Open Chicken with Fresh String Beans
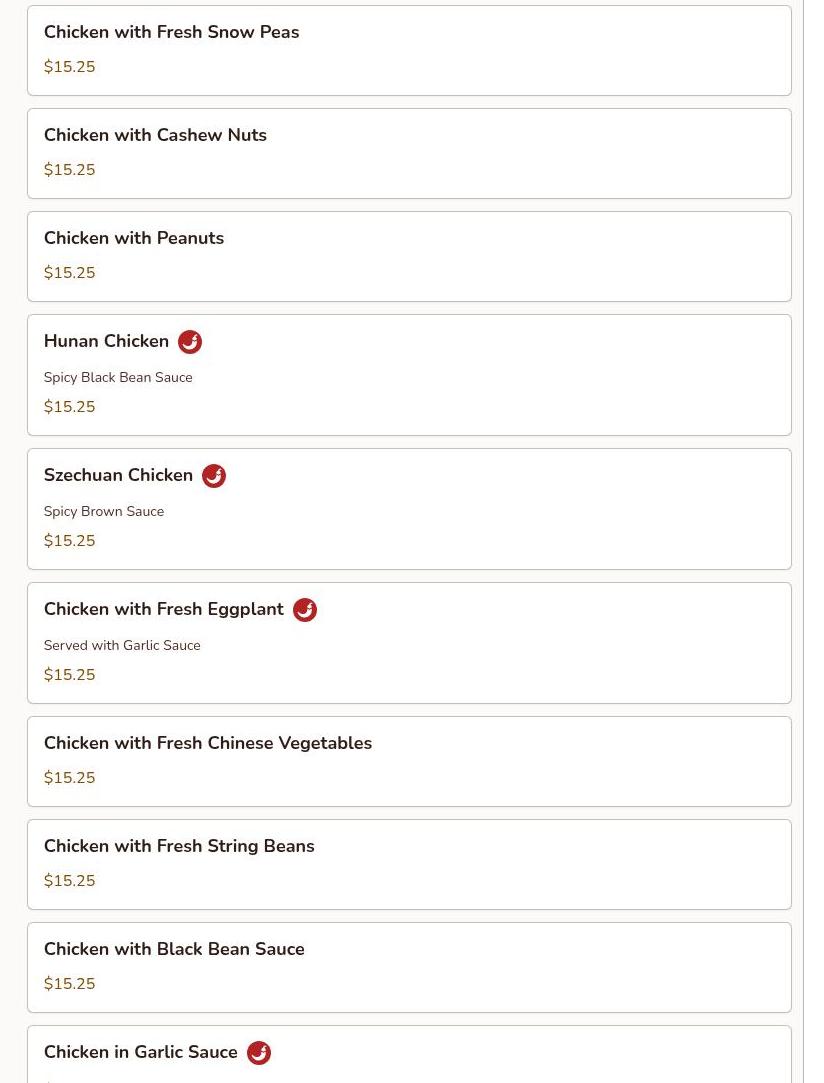The height and width of the screenshot is (1083, 824). 409,864
